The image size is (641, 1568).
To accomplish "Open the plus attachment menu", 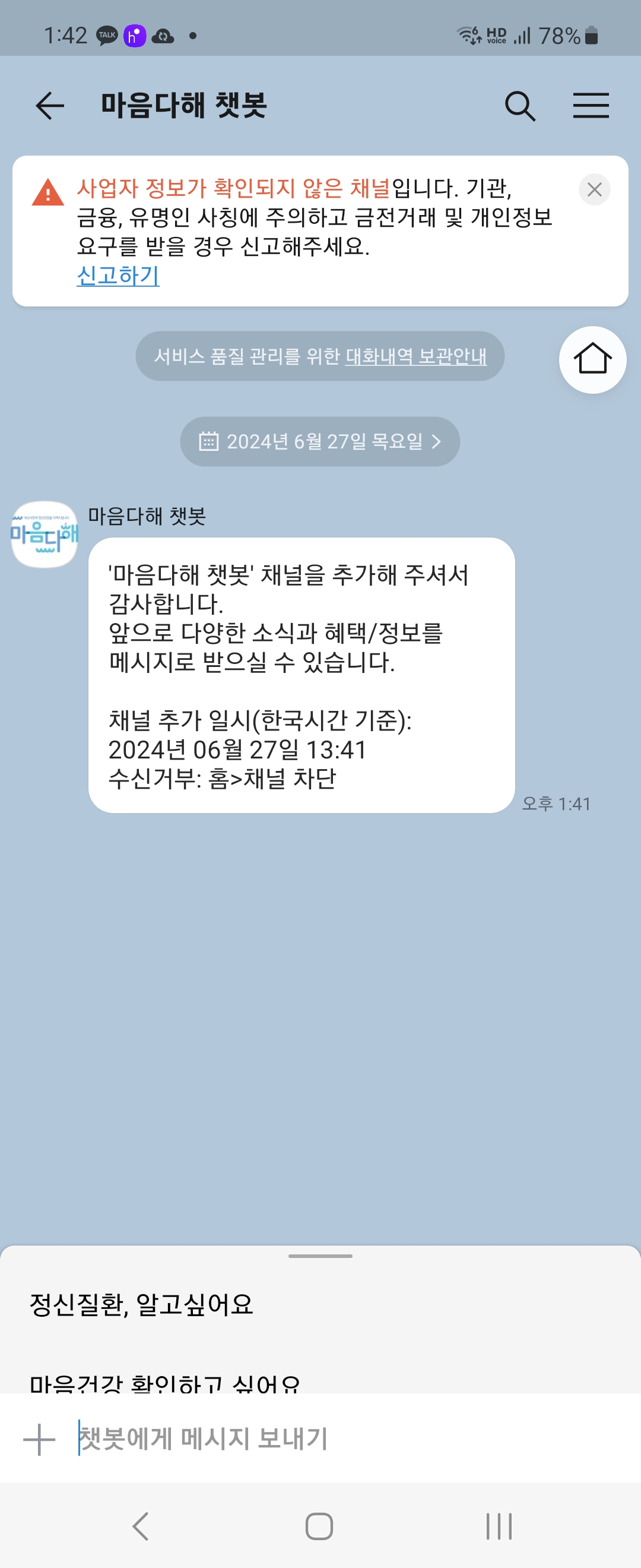I will point(40,1440).
